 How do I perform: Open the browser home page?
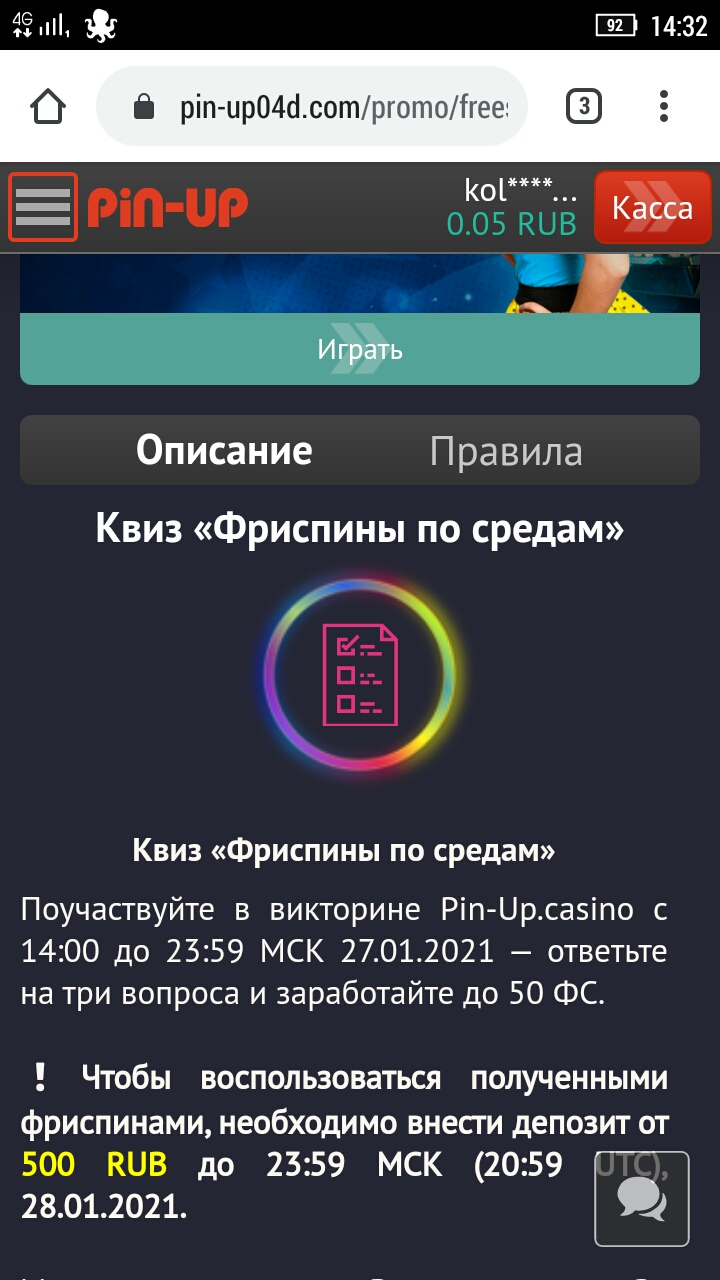48,106
